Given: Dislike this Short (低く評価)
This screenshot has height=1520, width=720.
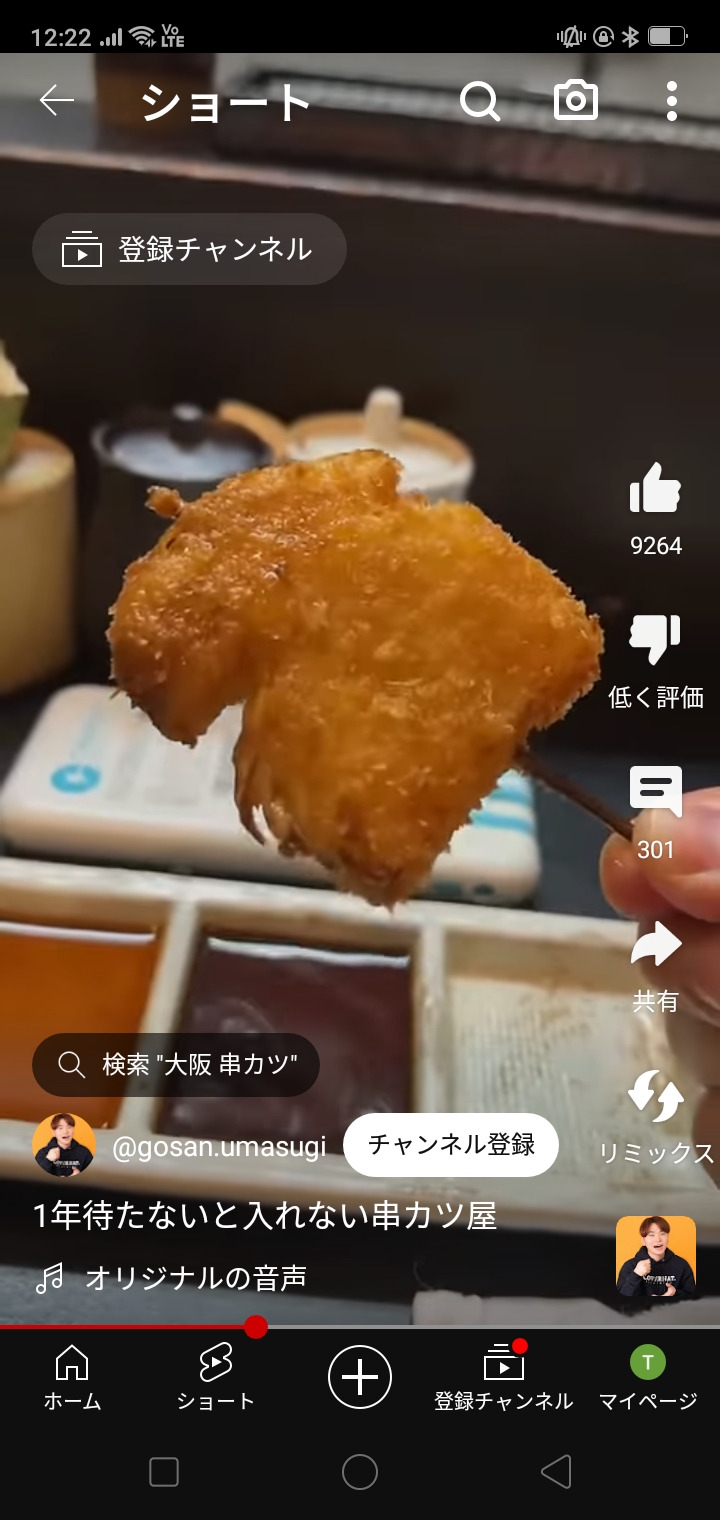Looking at the screenshot, I should click(656, 640).
